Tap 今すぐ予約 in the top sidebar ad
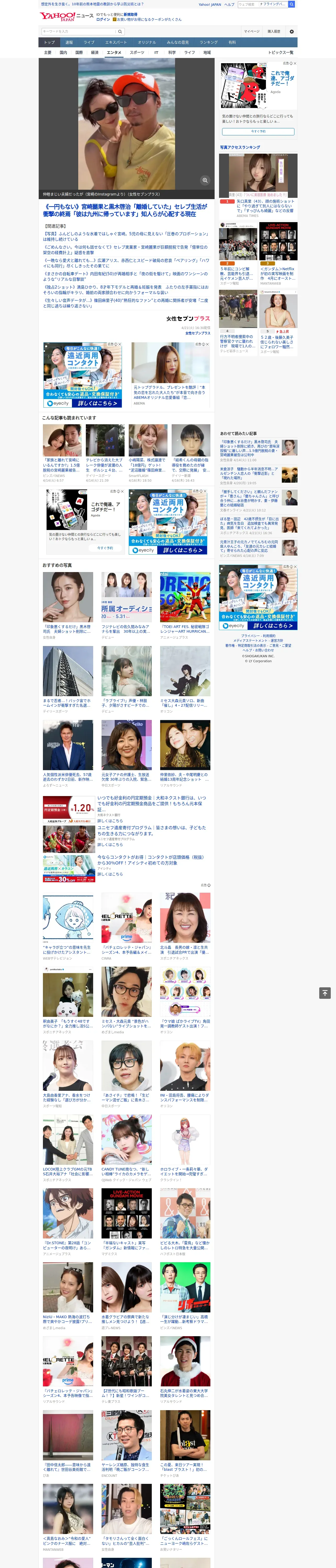This screenshot has width=336, height=1568. coord(258,131)
